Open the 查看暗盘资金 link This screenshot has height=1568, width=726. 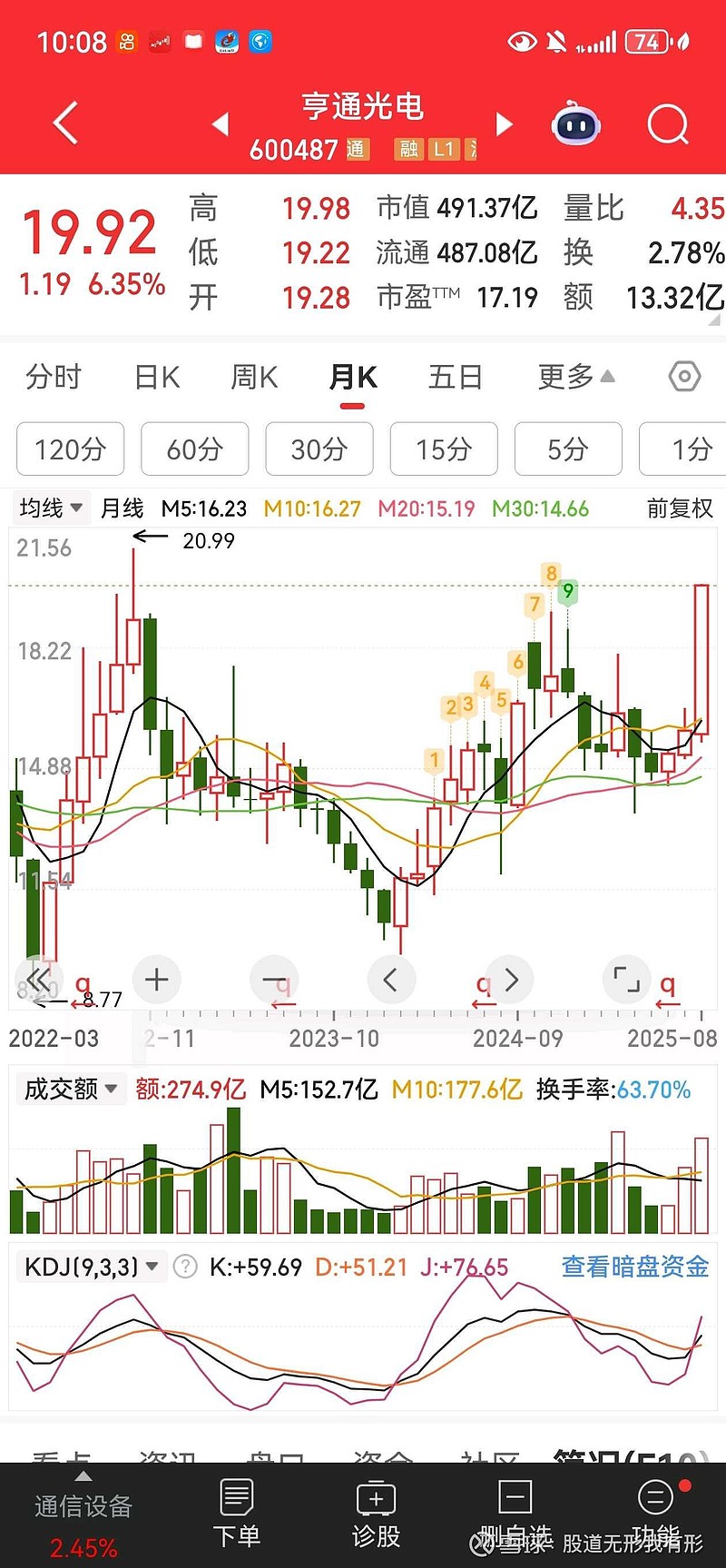tap(633, 1266)
